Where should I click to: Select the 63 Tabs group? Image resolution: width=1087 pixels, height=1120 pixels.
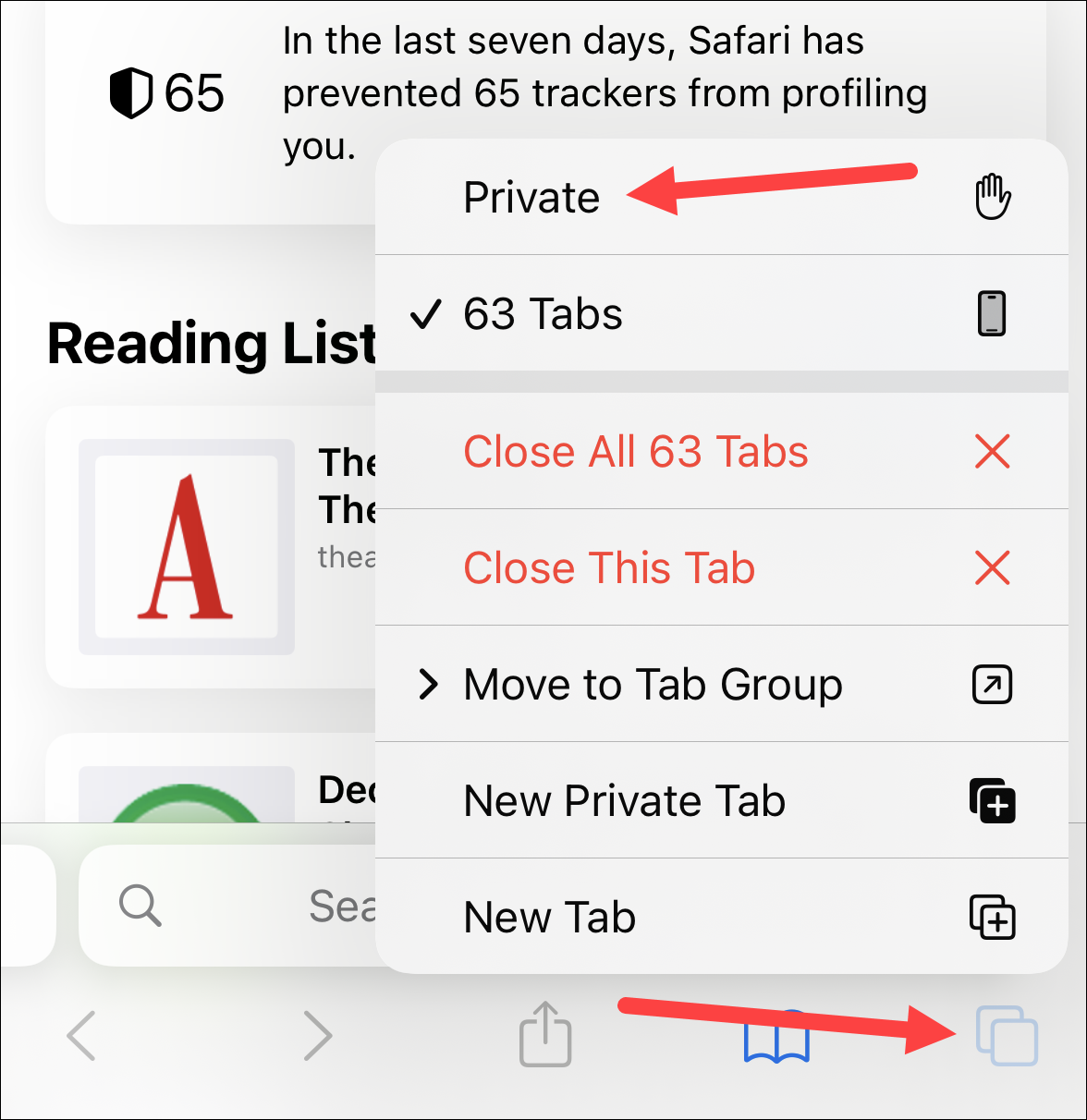(543, 314)
